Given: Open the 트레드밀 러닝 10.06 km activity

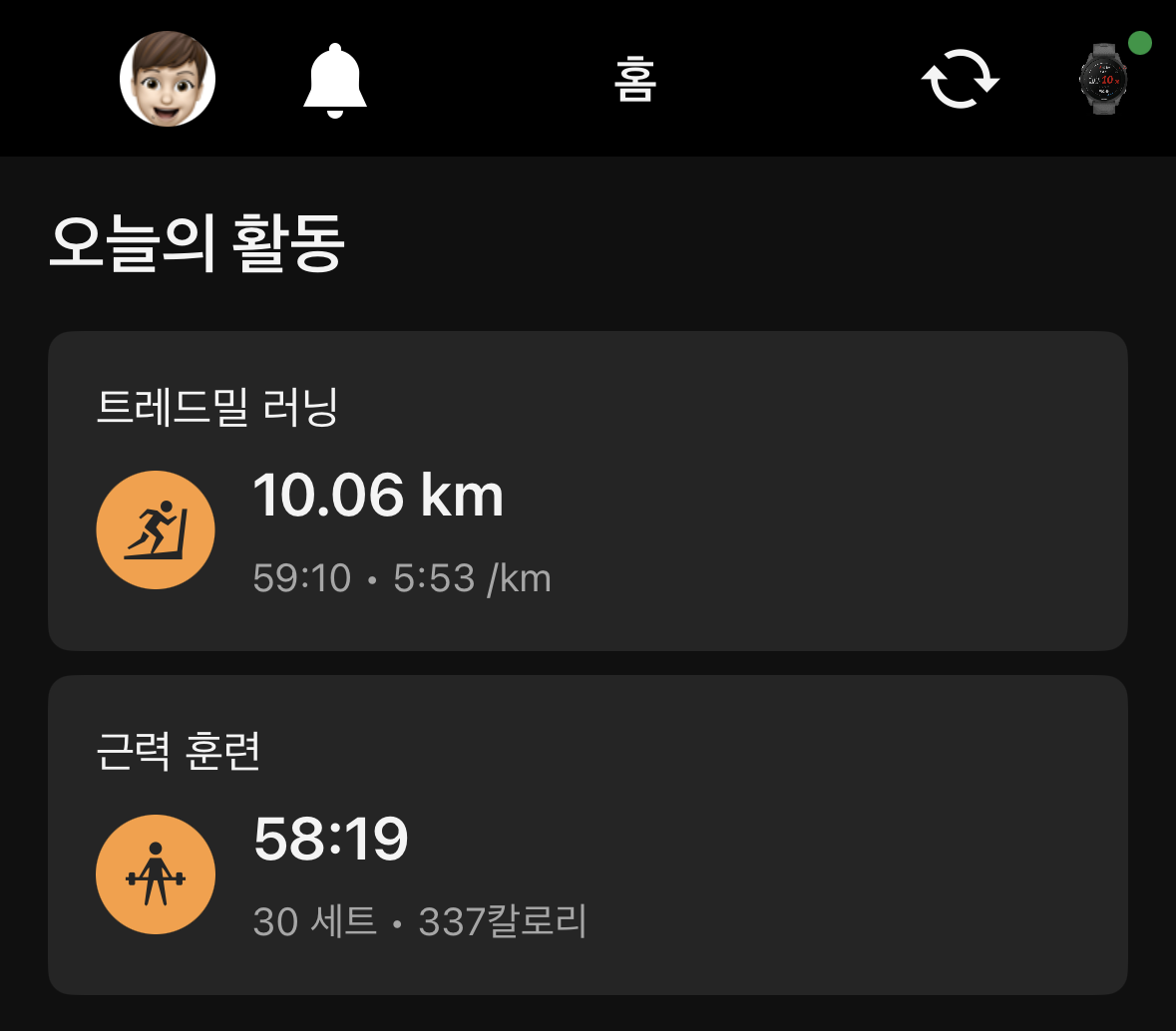Looking at the screenshot, I should 588,491.
